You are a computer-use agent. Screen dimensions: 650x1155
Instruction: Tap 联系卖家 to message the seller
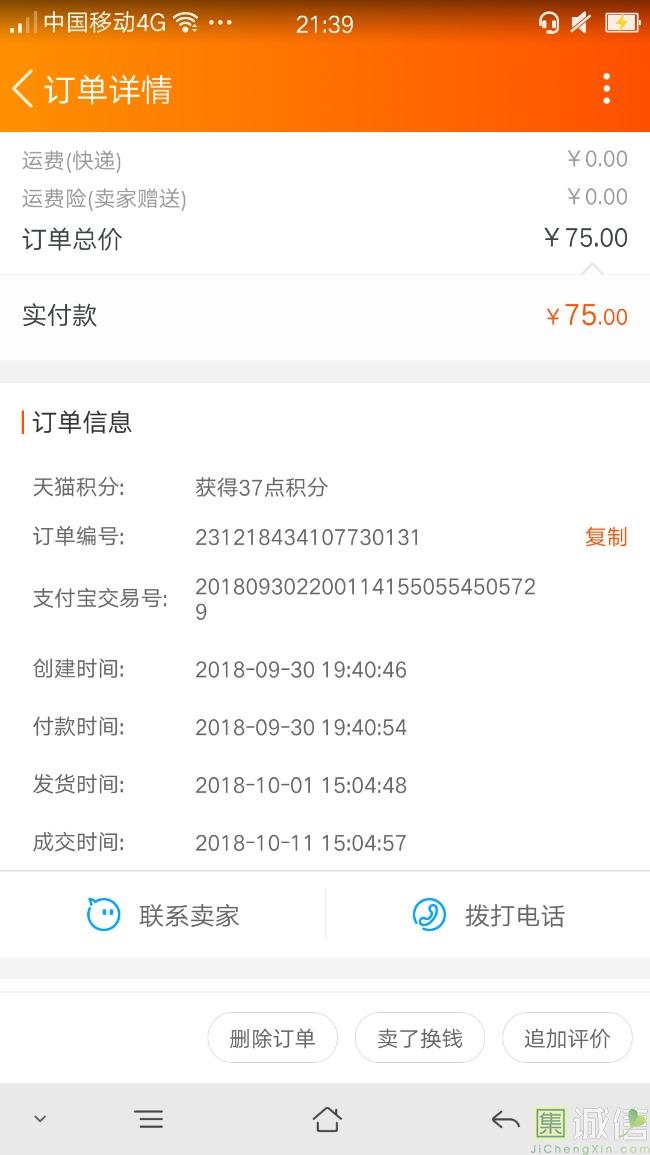(163, 915)
